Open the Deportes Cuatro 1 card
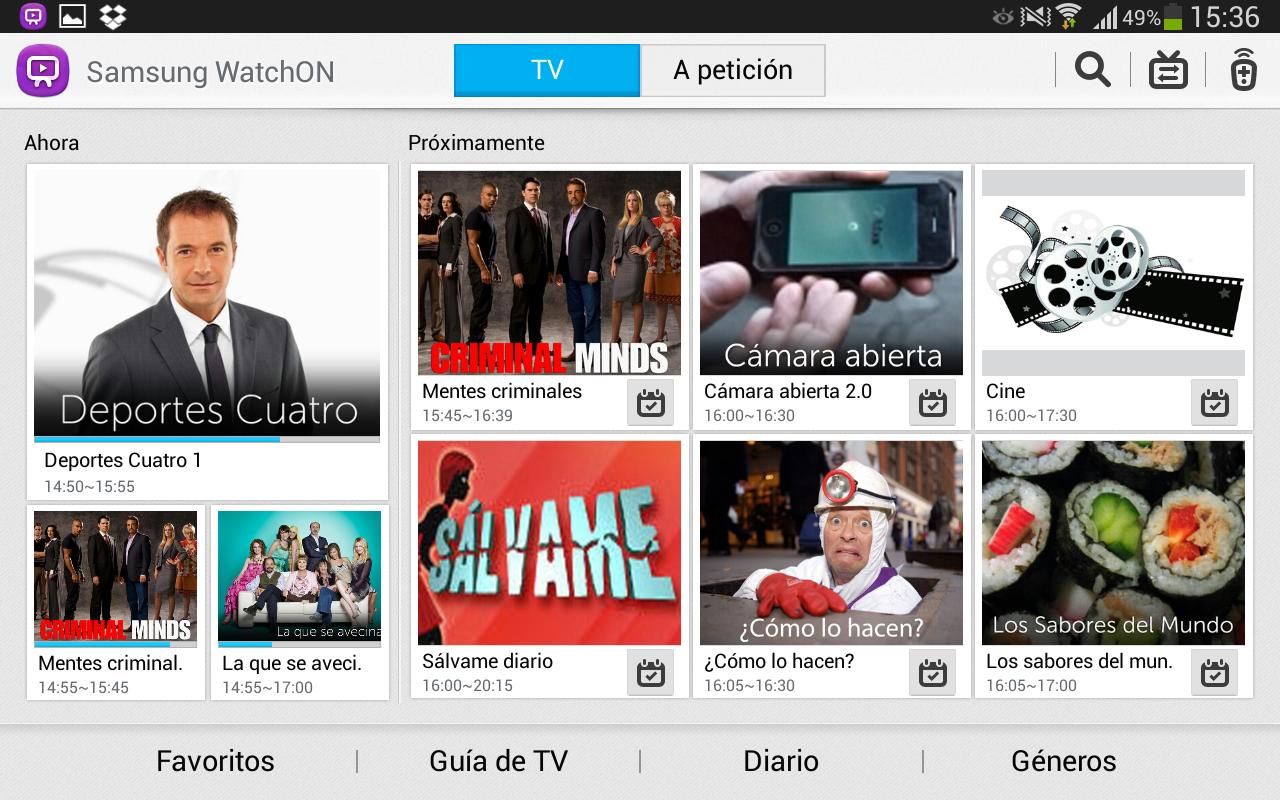 point(207,330)
